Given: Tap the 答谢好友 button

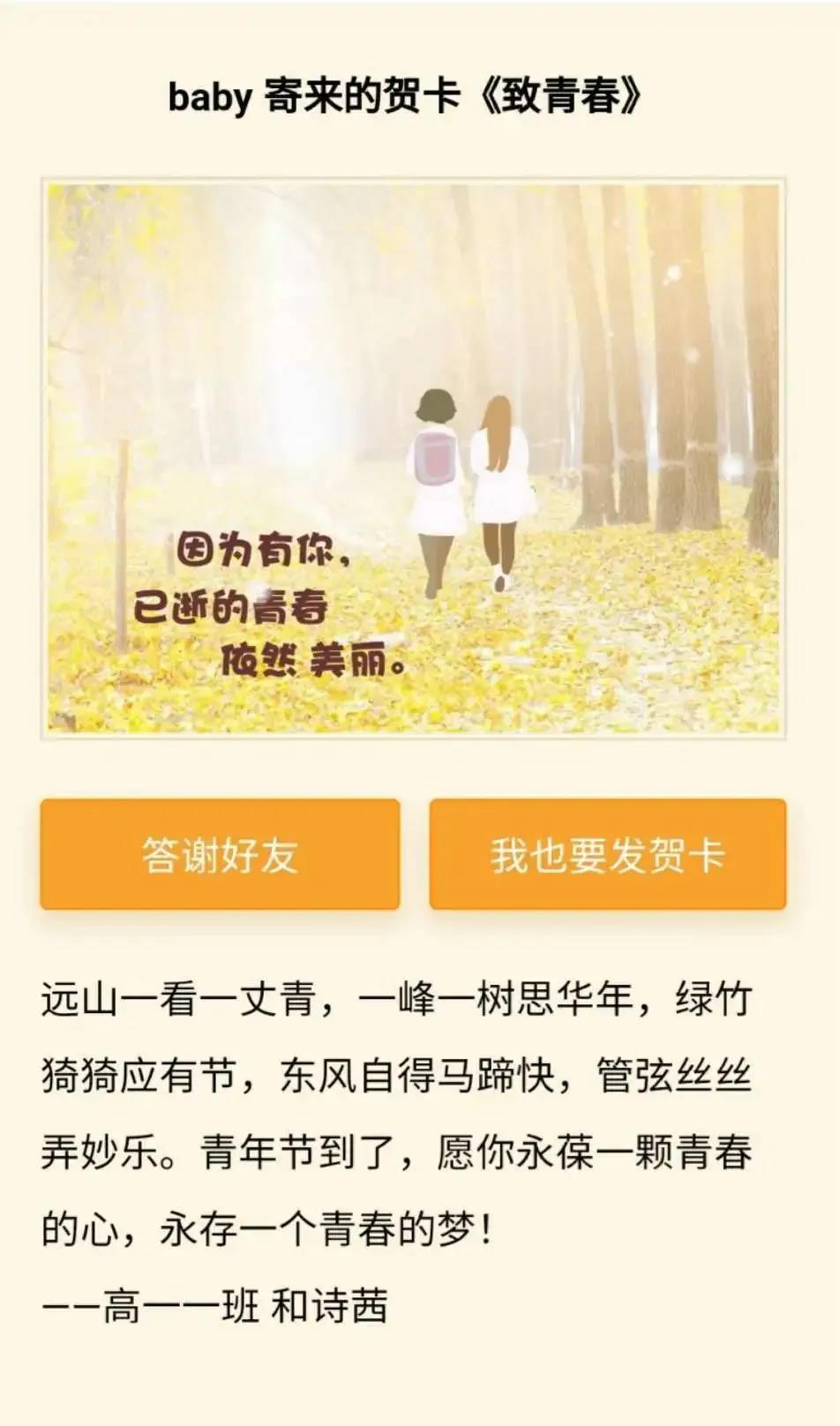Looking at the screenshot, I should (220, 853).
